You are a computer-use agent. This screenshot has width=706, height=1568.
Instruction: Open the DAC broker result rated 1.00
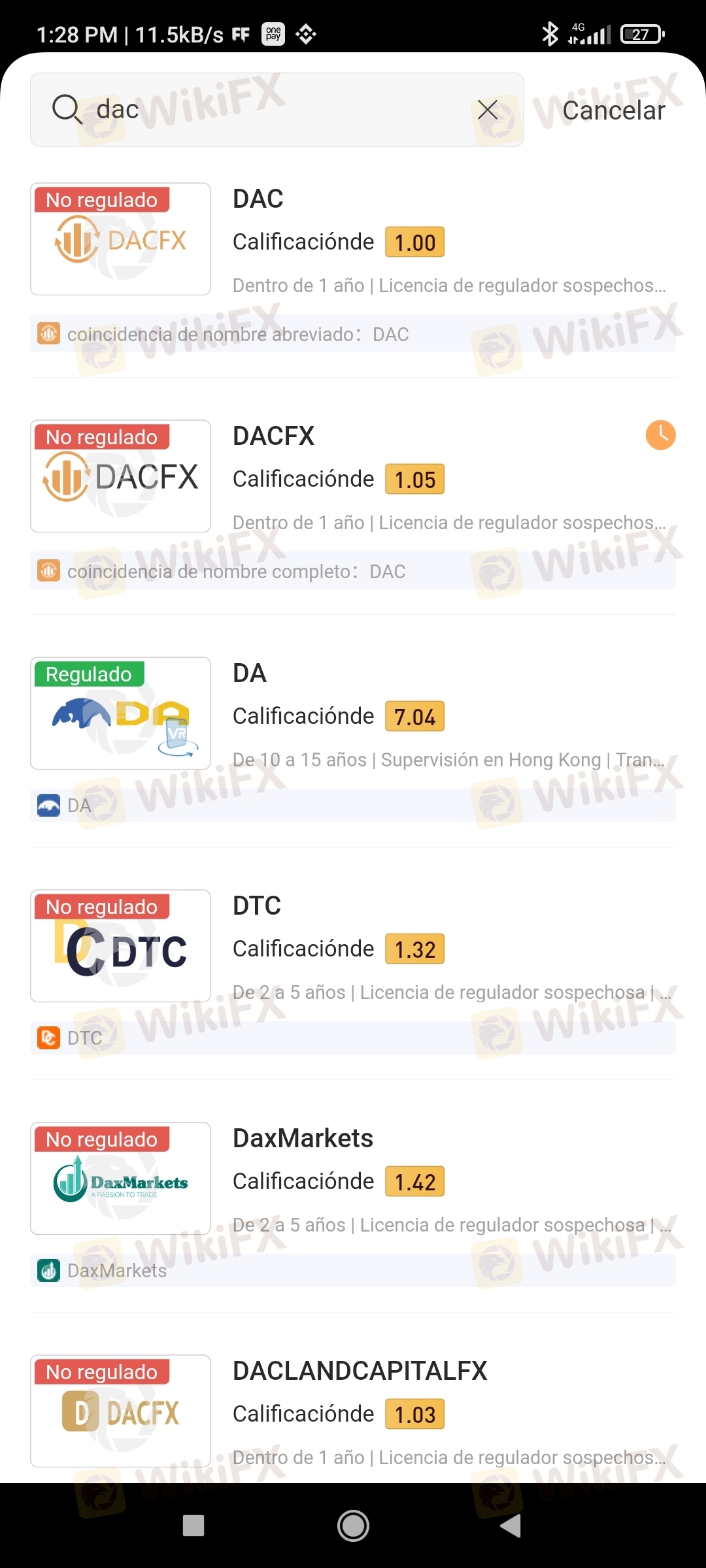[353, 266]
